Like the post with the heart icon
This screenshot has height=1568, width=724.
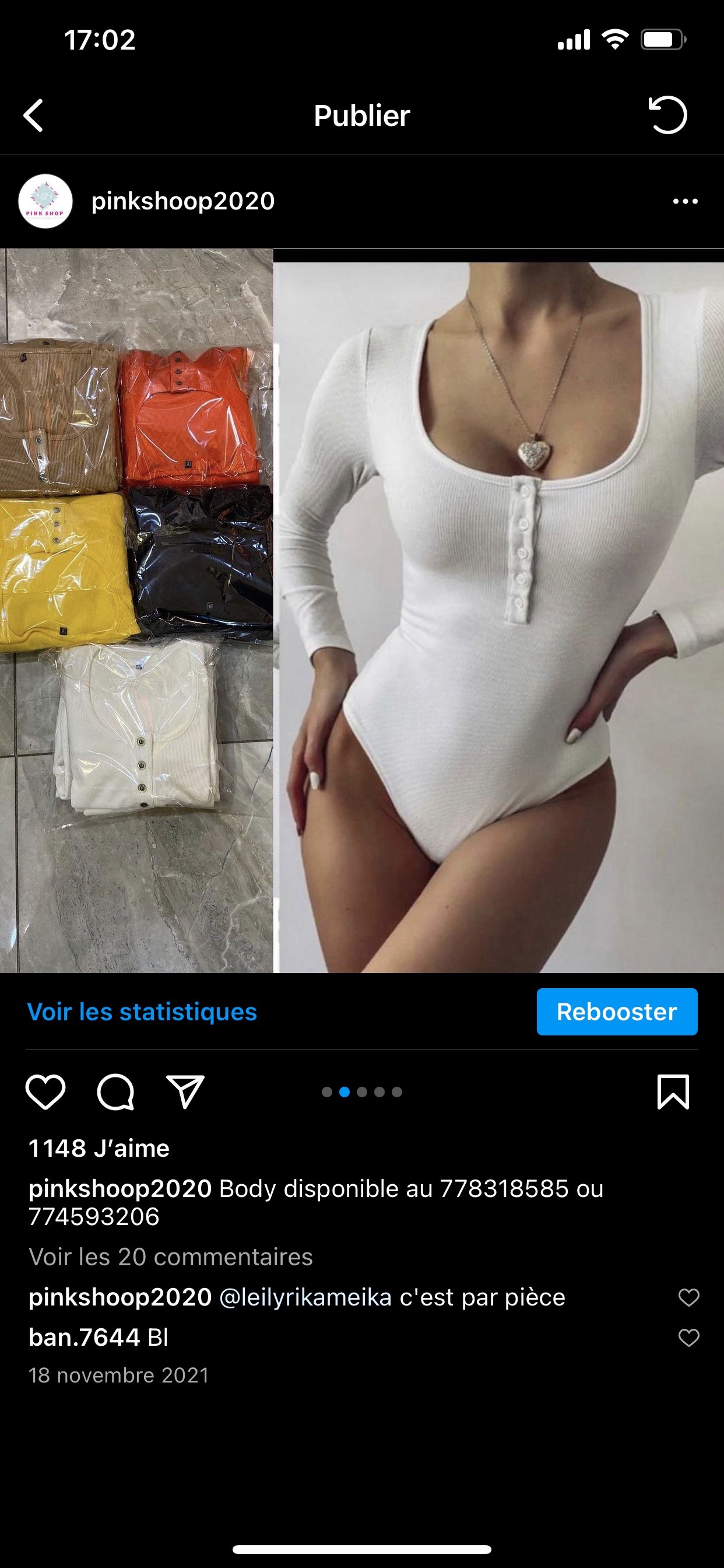click(x=45, y=1091)
